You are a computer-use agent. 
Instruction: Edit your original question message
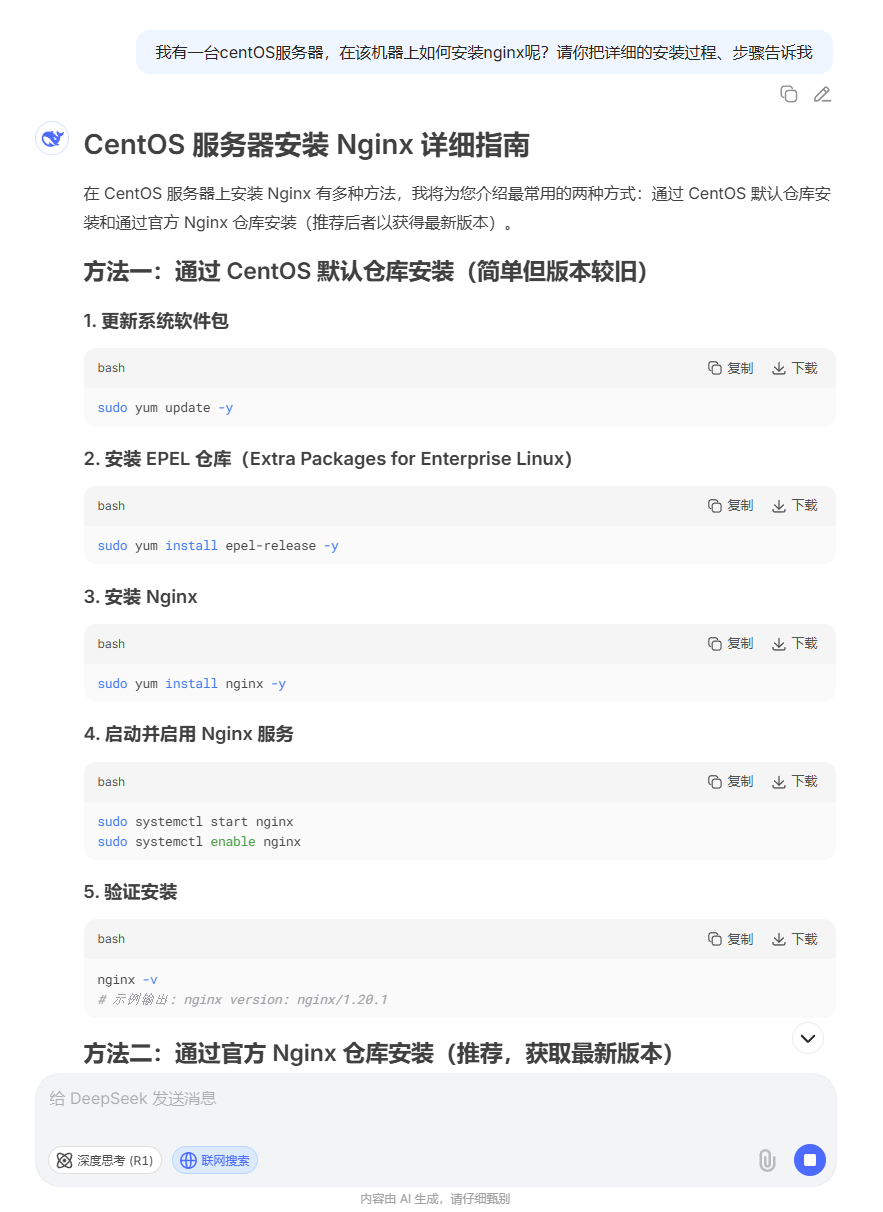point(822,93)
